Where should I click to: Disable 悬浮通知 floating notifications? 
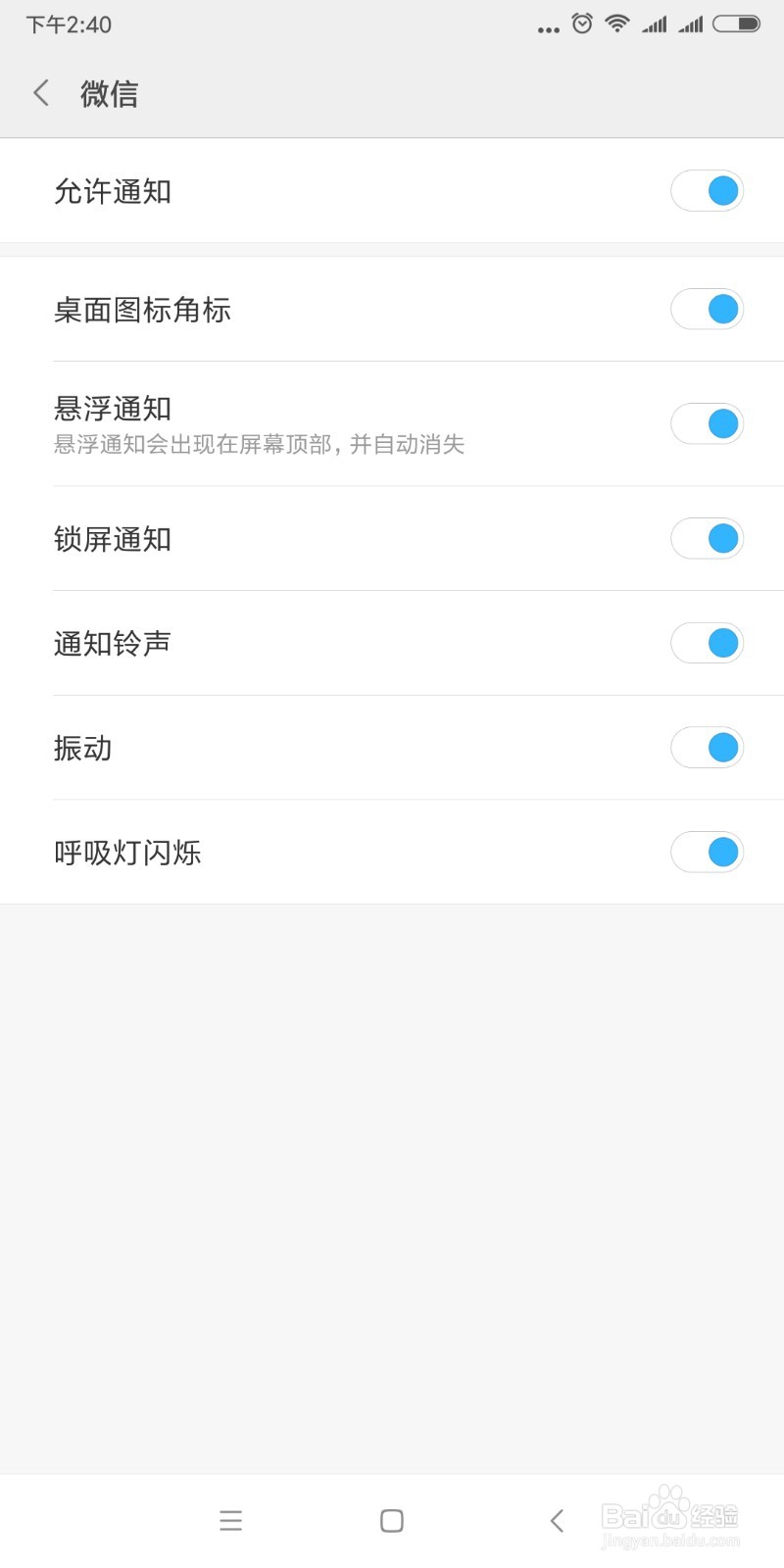707,423
